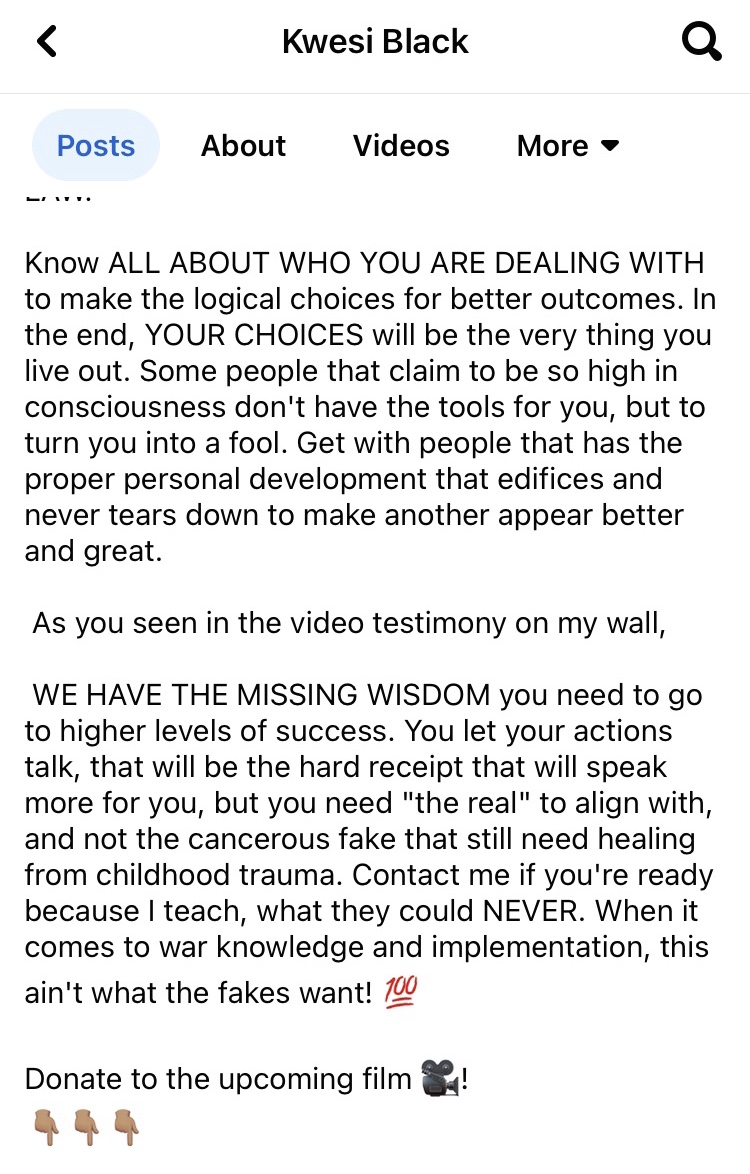Select the Posts tab
This screenshot has width=750, height=1174.
tap(96, 146)
